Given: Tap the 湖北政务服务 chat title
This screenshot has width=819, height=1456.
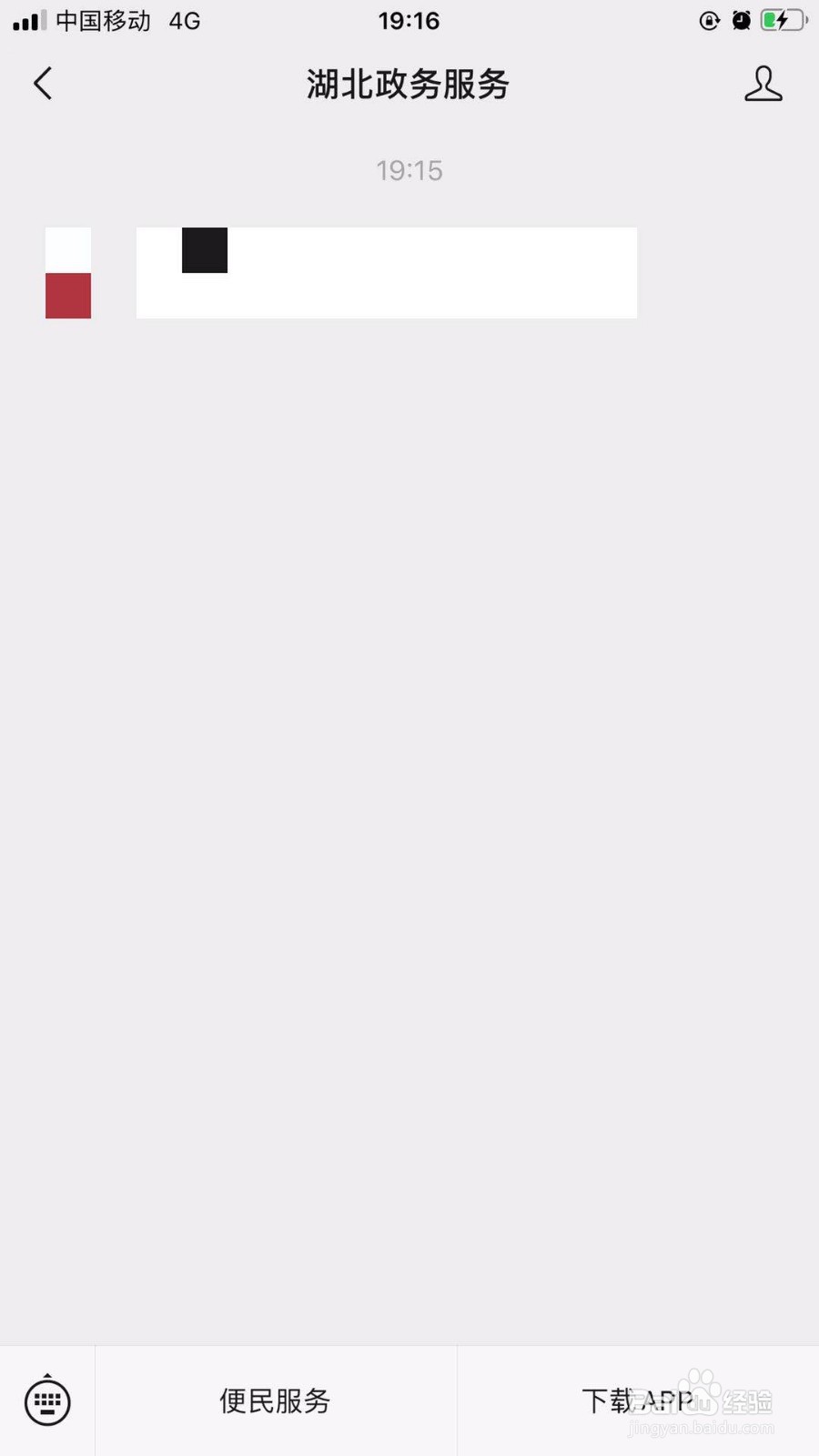Looking at the screenshot, I should tap(408, 84).
